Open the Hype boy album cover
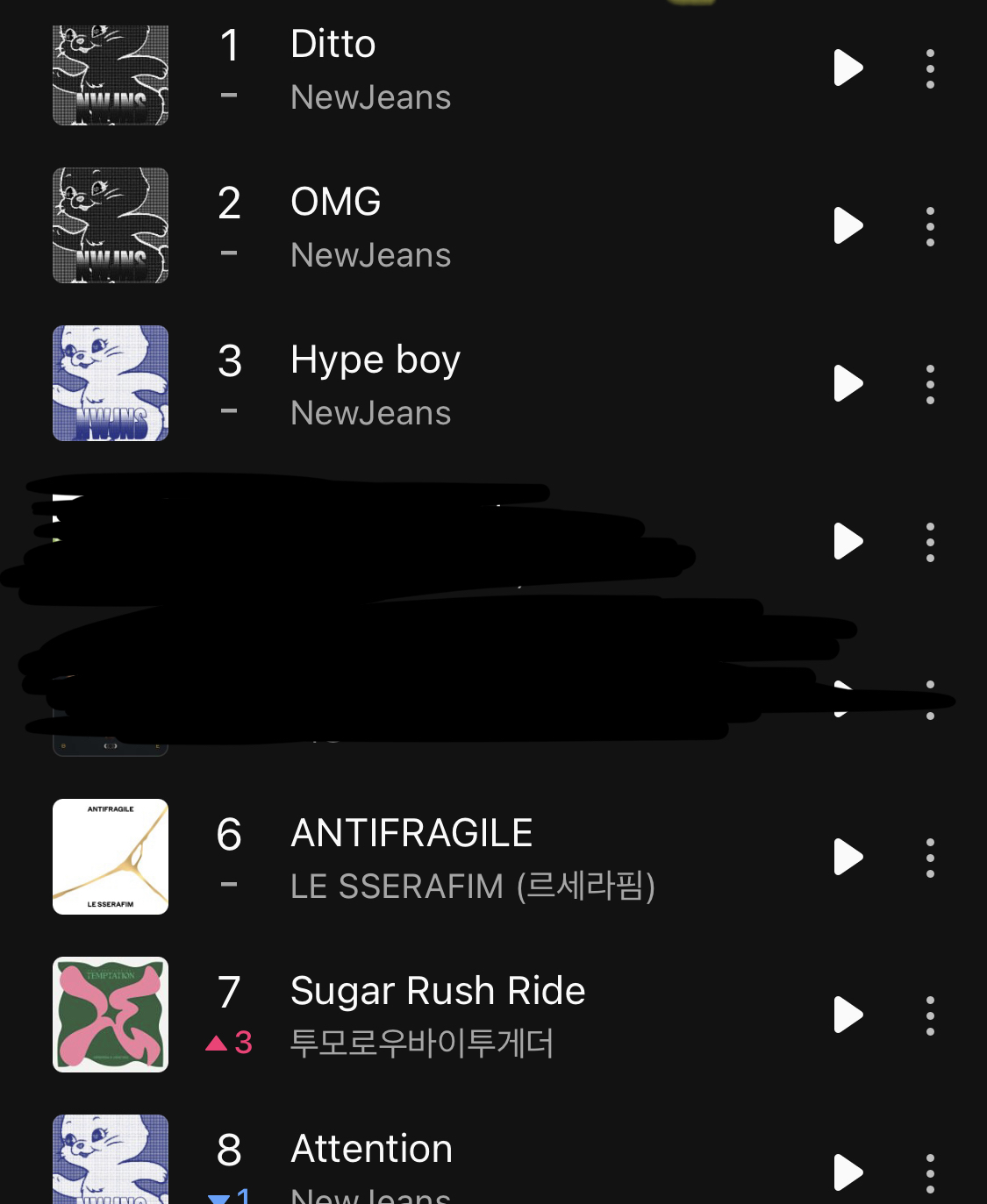The height and width of the screenshot is (1204, 987). [x=111, y=383]
